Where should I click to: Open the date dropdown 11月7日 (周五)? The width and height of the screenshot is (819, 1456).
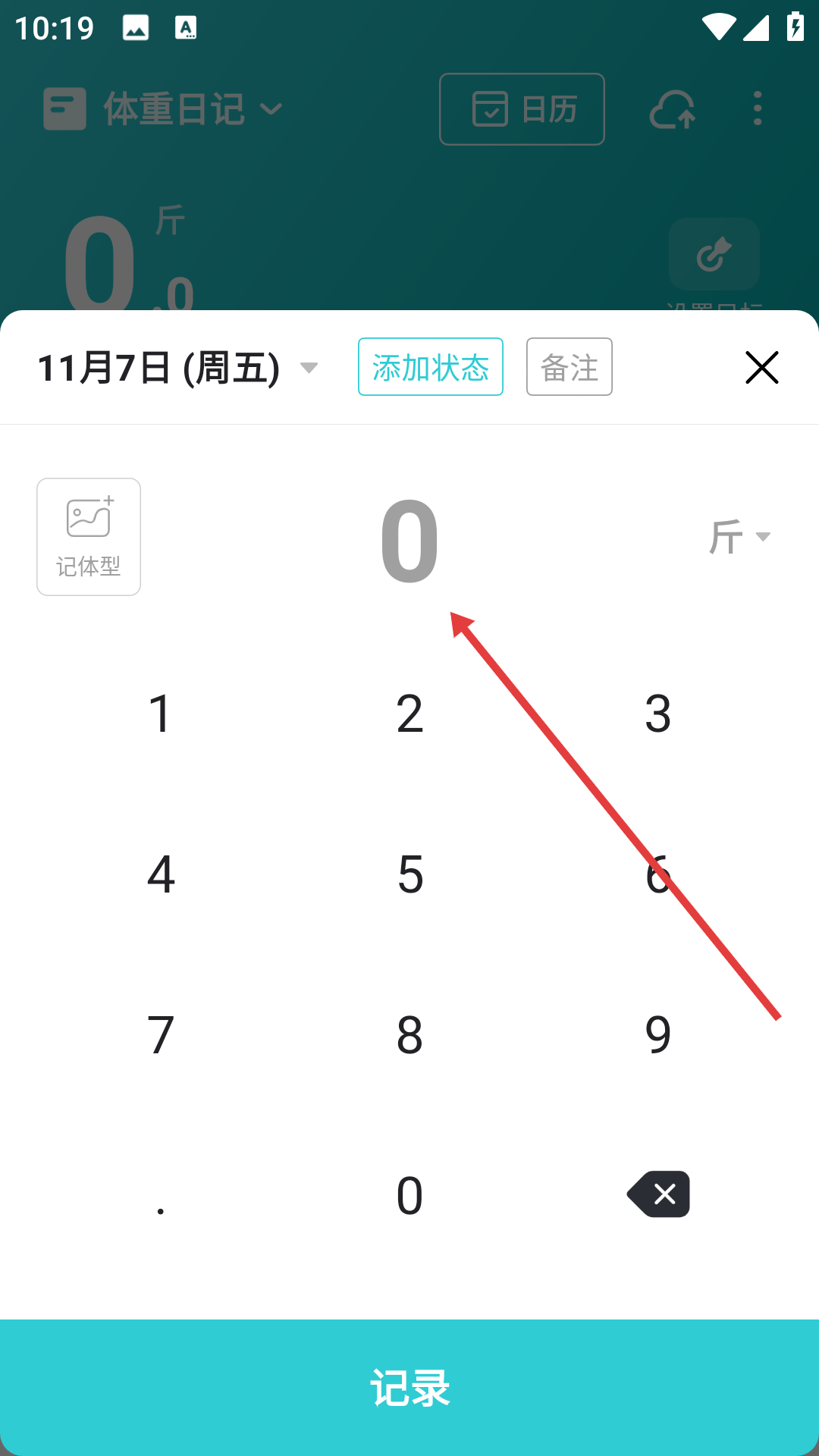click(x=177, y=368)
